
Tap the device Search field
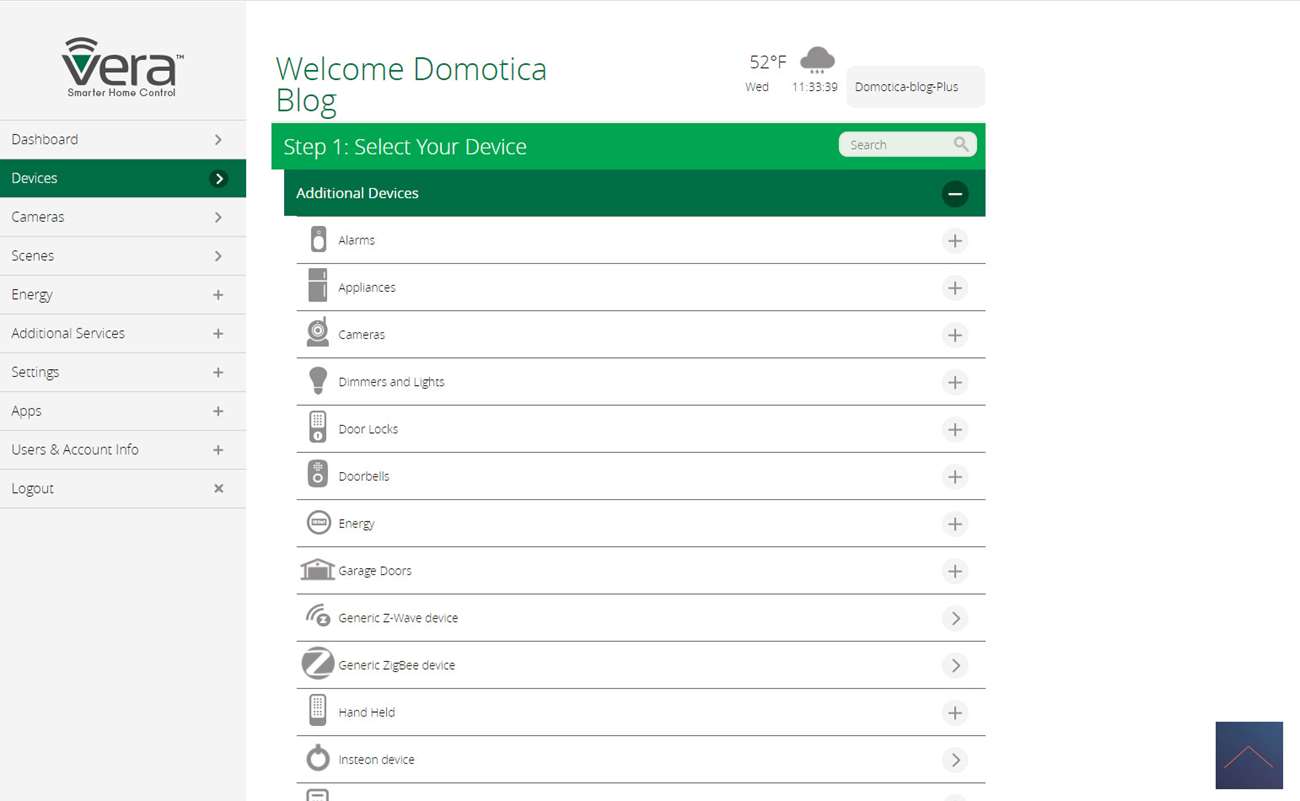coord(898,145)
